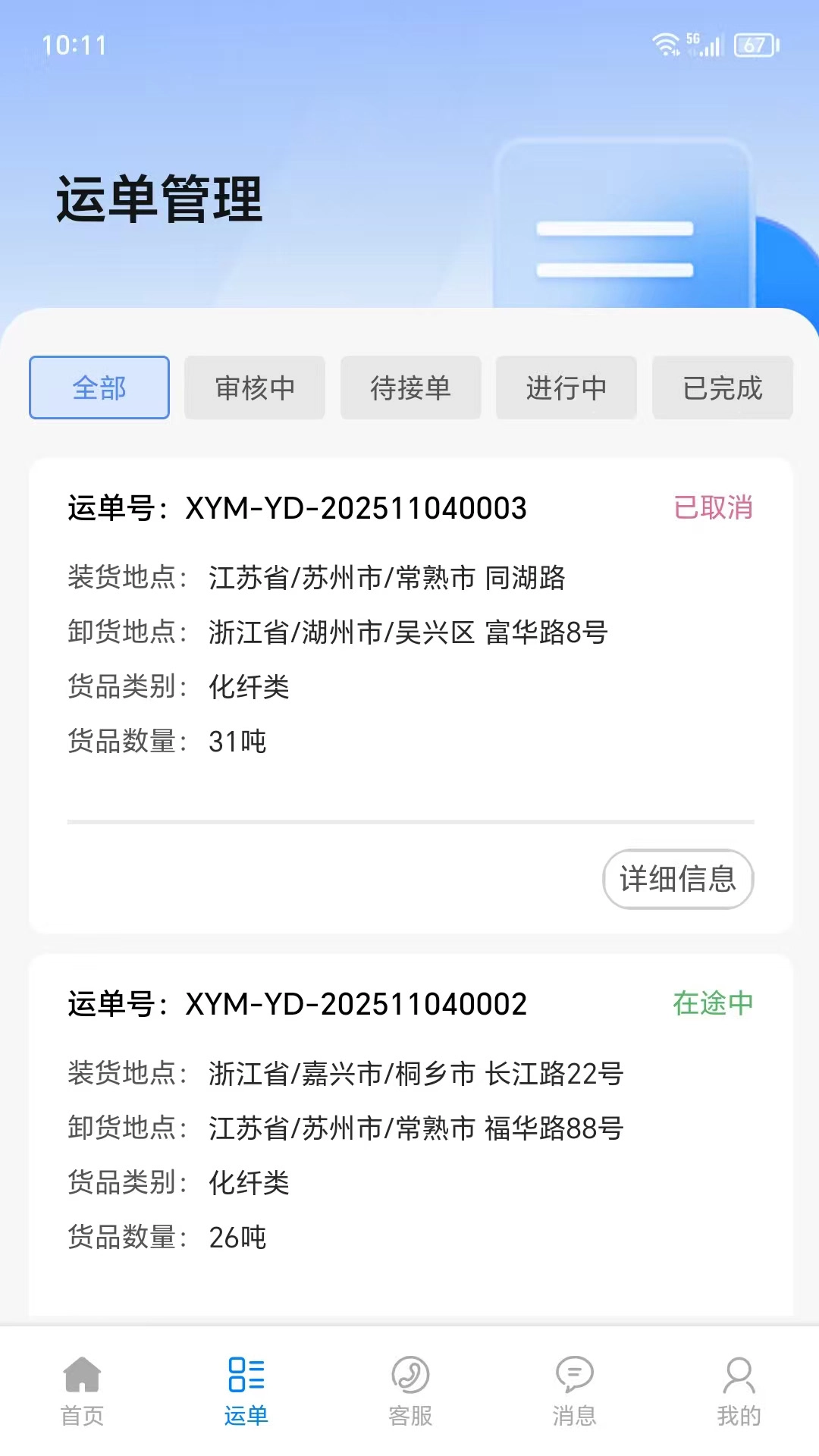
Task: Tap the WiFi status icon
Action: pos(667,45)
